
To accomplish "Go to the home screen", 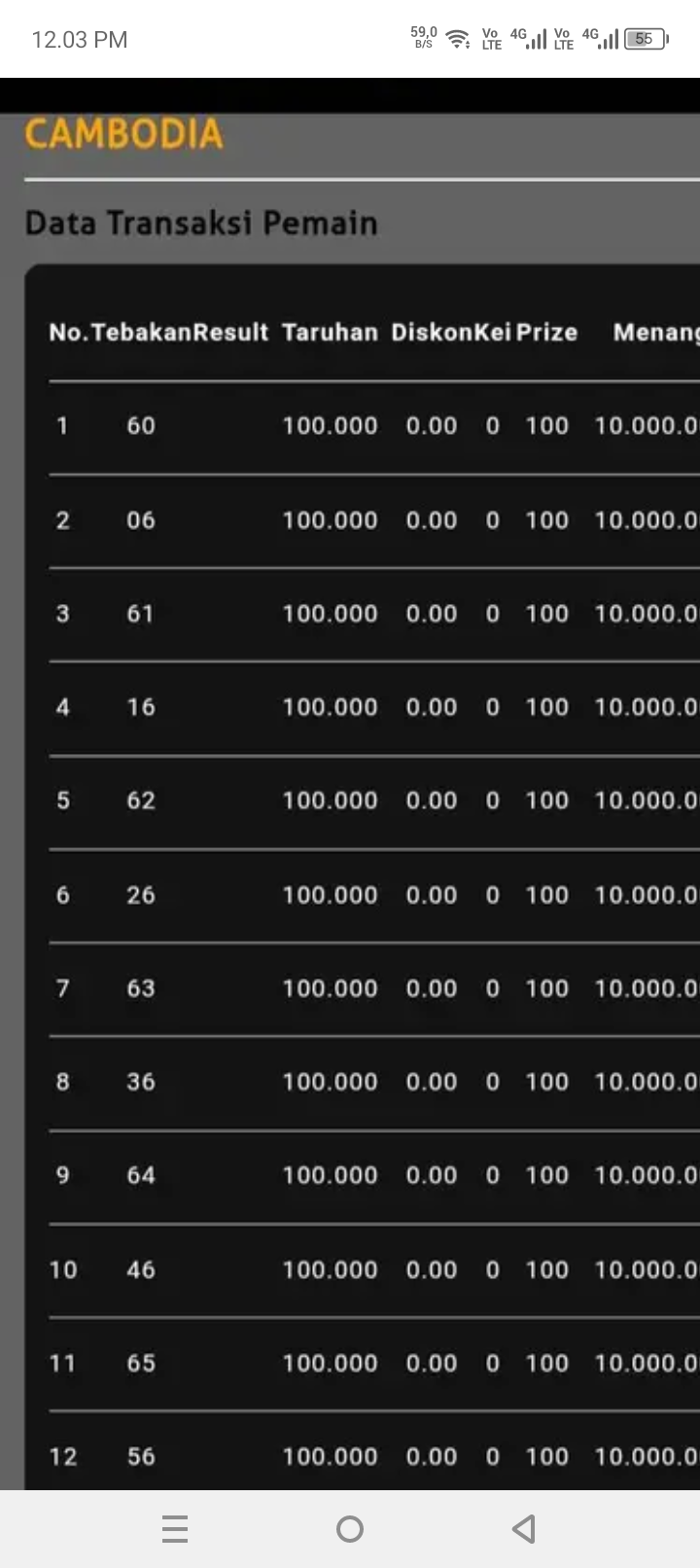I will coord(350,1529).
